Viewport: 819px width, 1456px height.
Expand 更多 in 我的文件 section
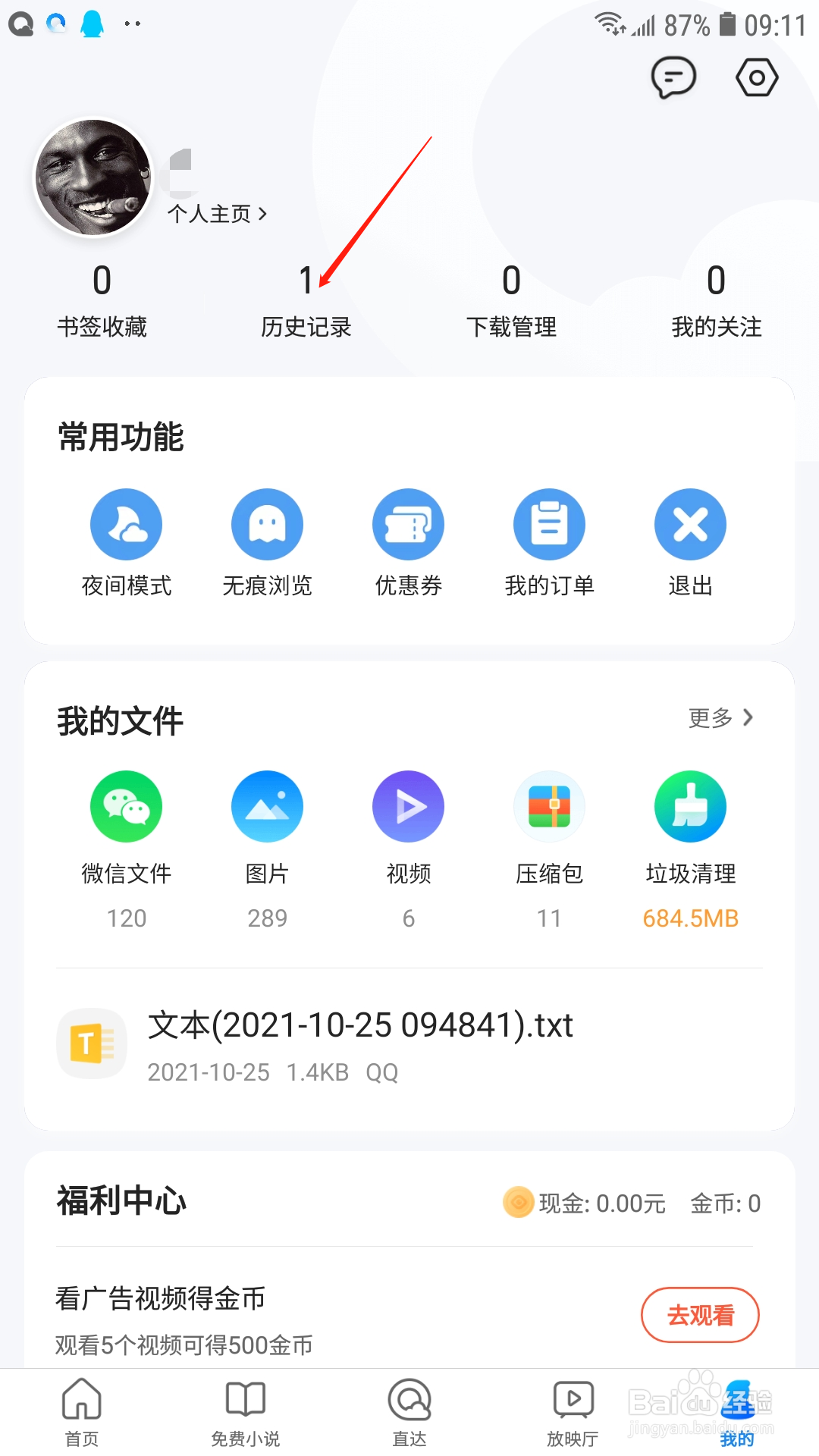click(x=719, y=718)
